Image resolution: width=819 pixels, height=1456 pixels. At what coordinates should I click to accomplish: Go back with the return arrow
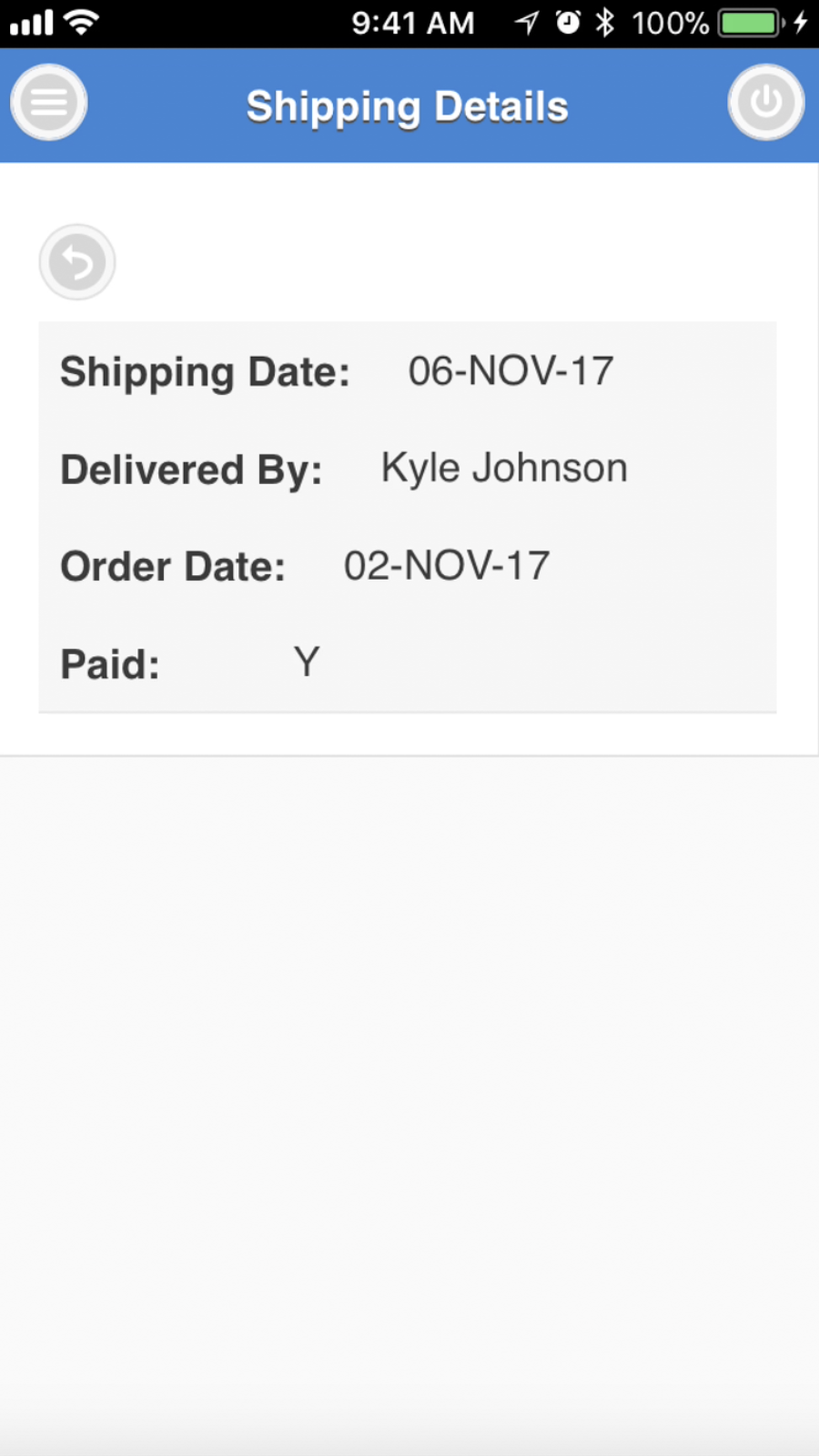[x=77, y=263]
